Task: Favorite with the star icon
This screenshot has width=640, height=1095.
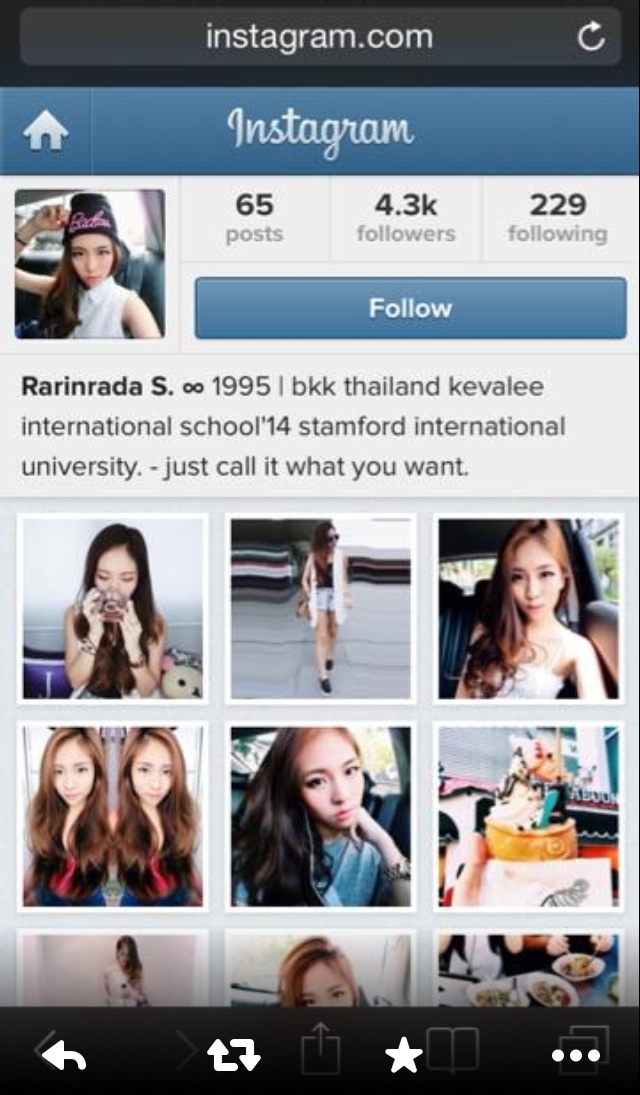Action: pyautogui.click(x=404, y=1055)
